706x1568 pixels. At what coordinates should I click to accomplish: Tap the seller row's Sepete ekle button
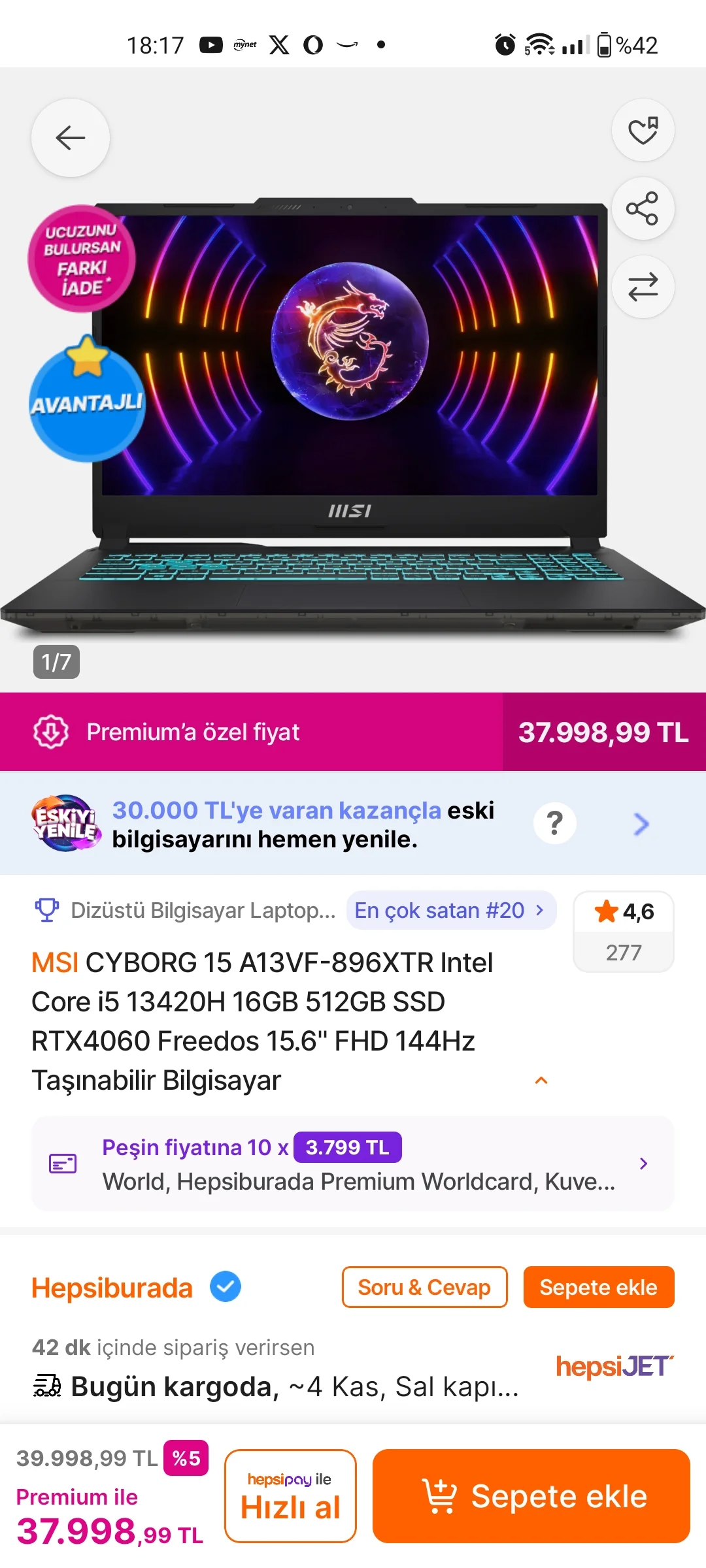(598, 1287)
